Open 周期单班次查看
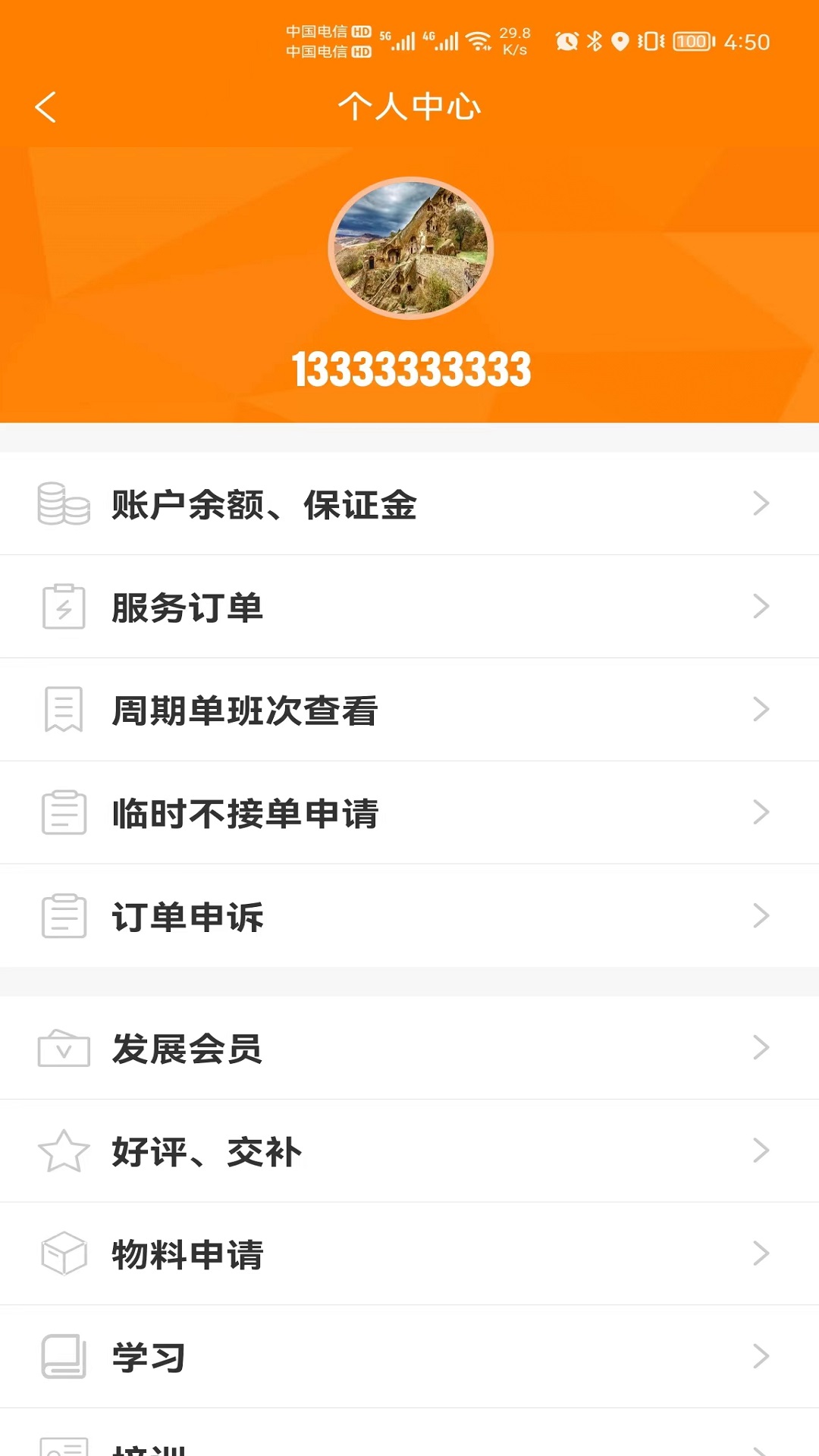819x1456 pixels. tap(409, 711)
